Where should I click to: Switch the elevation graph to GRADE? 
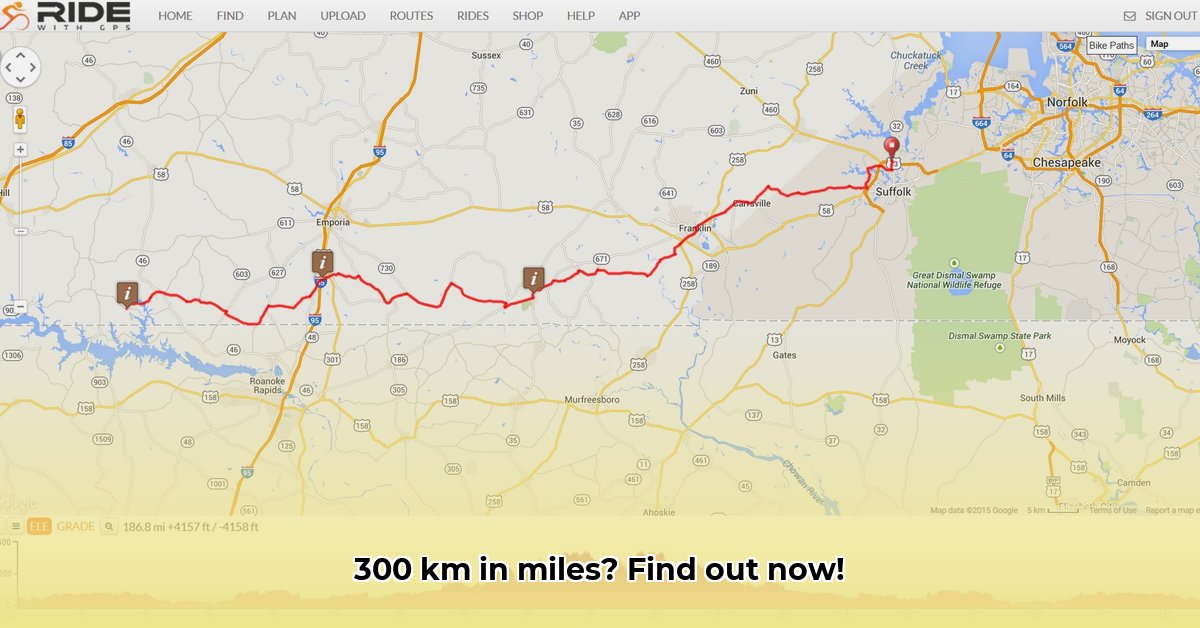[75, 527]
